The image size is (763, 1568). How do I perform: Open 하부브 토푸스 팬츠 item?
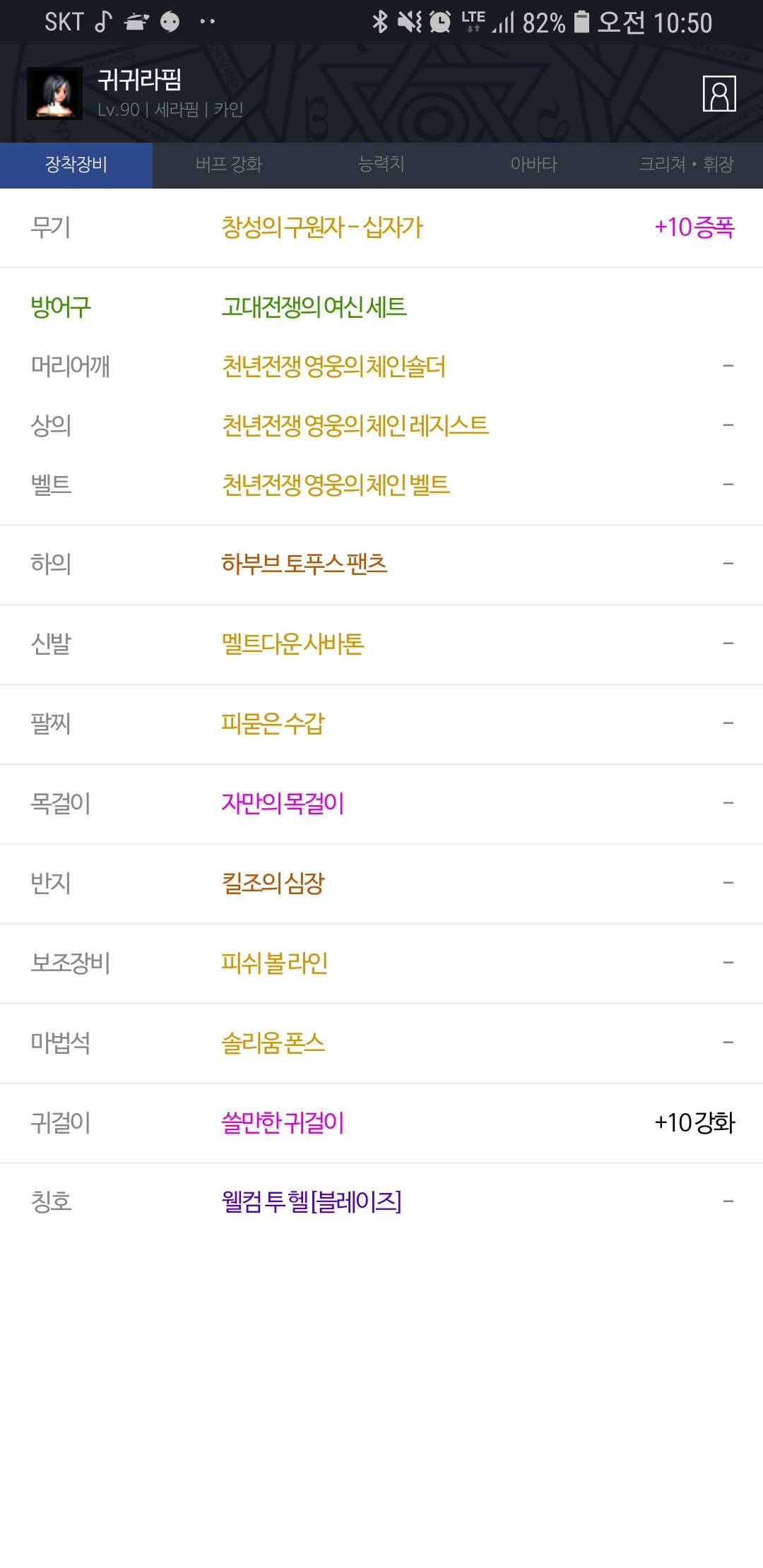coord(381,564)
